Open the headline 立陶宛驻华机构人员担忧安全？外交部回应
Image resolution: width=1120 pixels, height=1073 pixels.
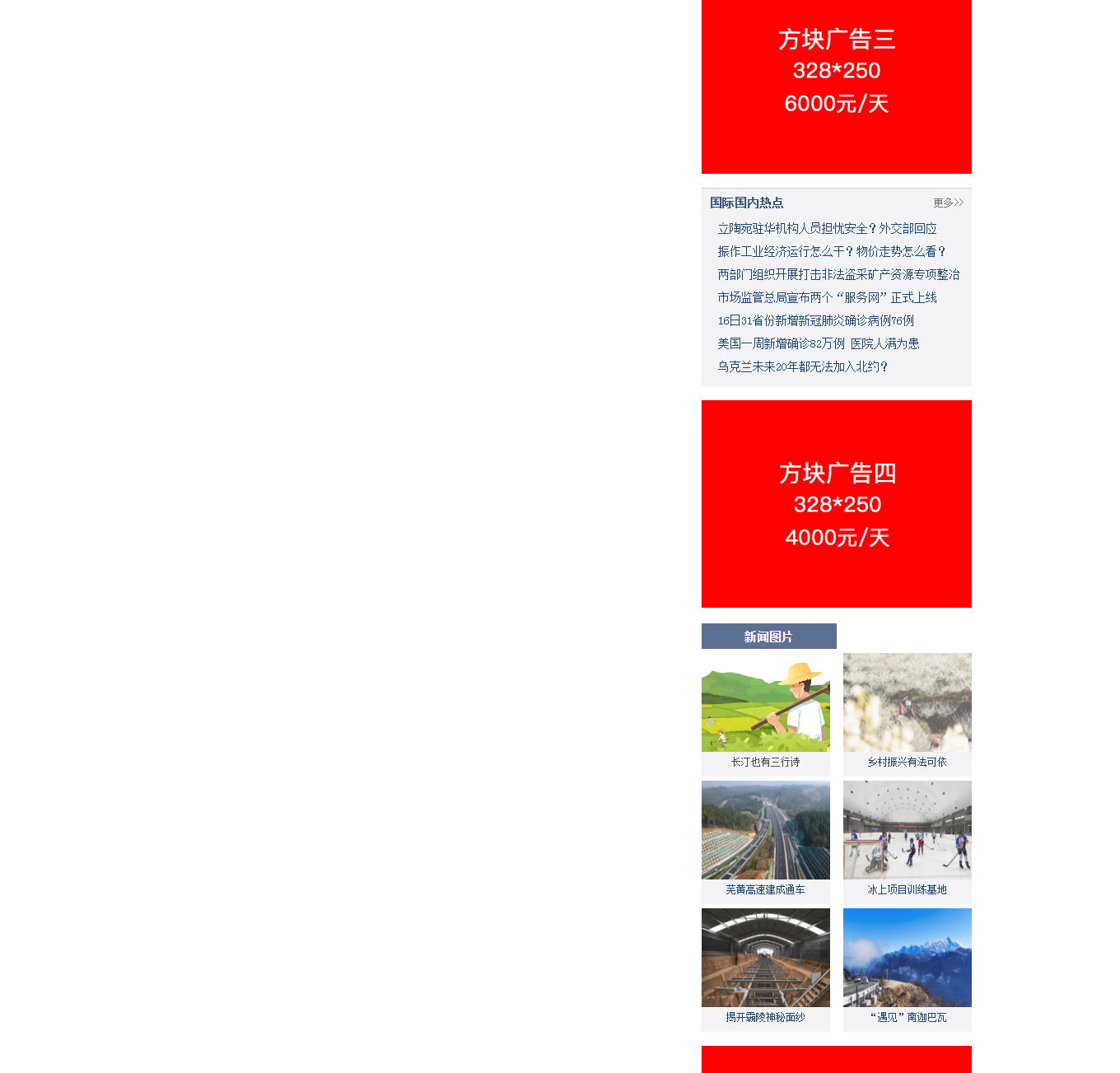827,229
